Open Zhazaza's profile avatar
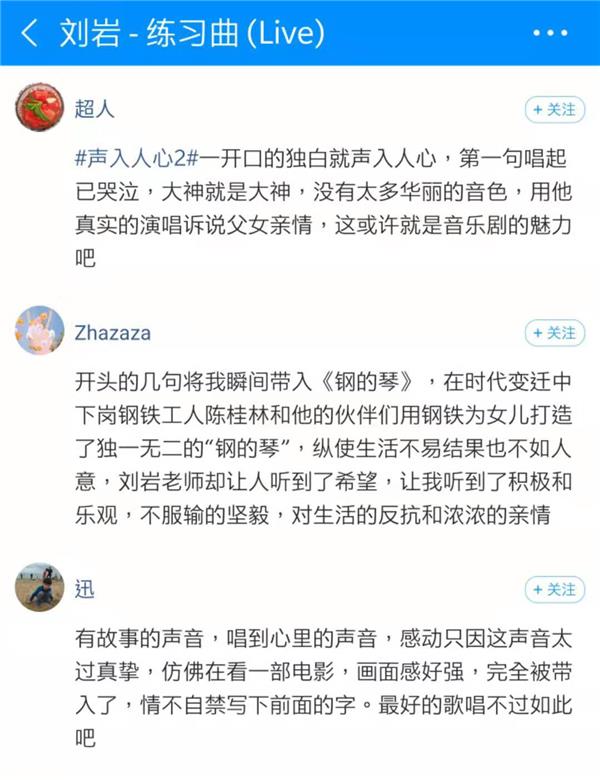600x780 pixels. [x=40, y=331]
